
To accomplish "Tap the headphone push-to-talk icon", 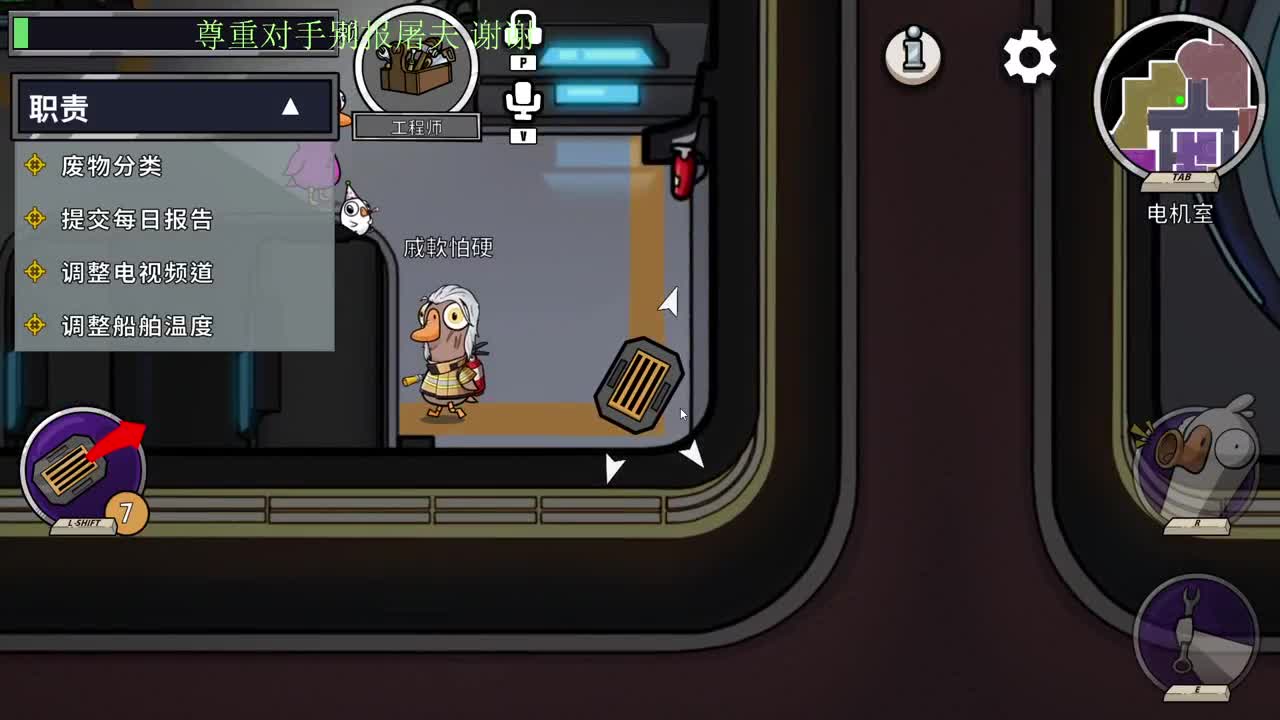I will [524, 32].
